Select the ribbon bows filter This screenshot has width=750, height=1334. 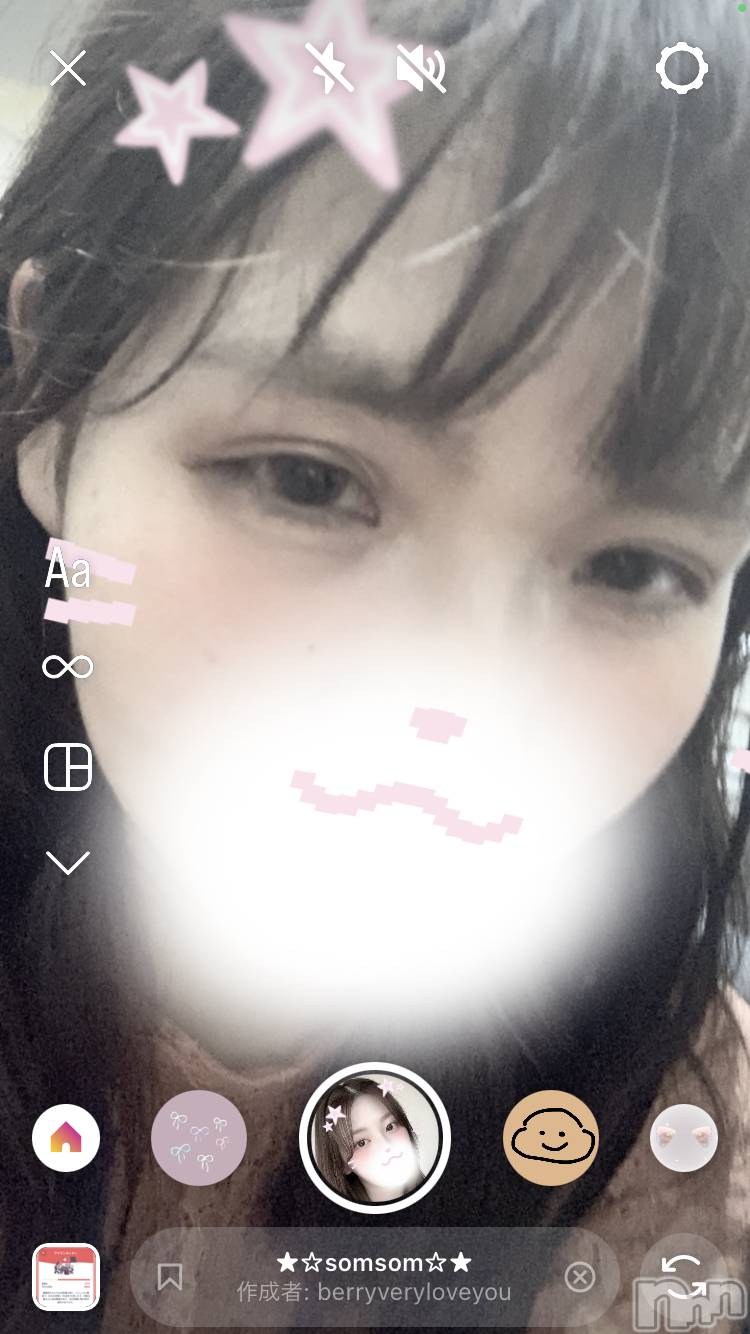pyautogui.click(x=199, y=1137)
